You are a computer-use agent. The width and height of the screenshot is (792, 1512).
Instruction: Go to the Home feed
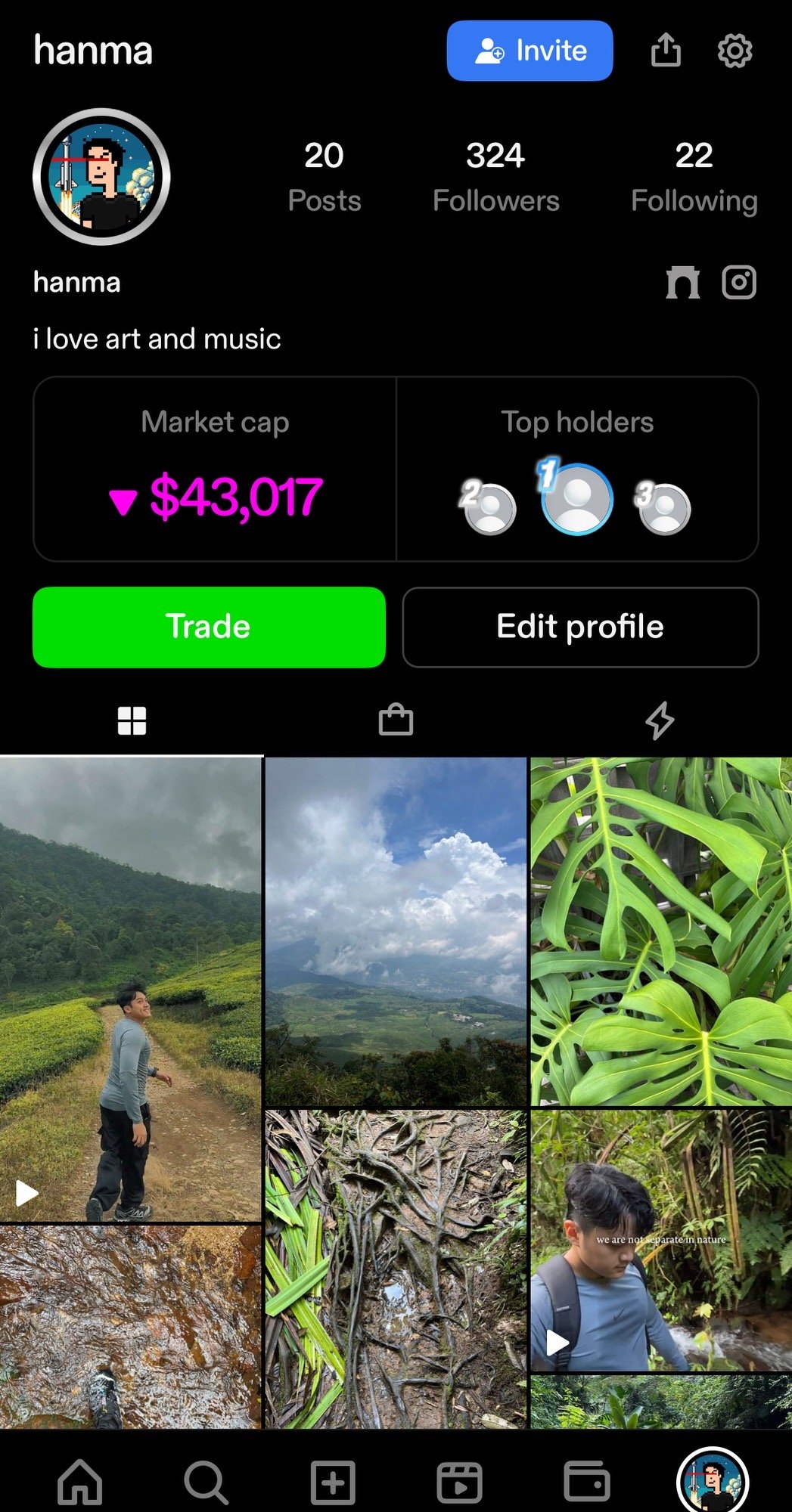[80, 1482]
